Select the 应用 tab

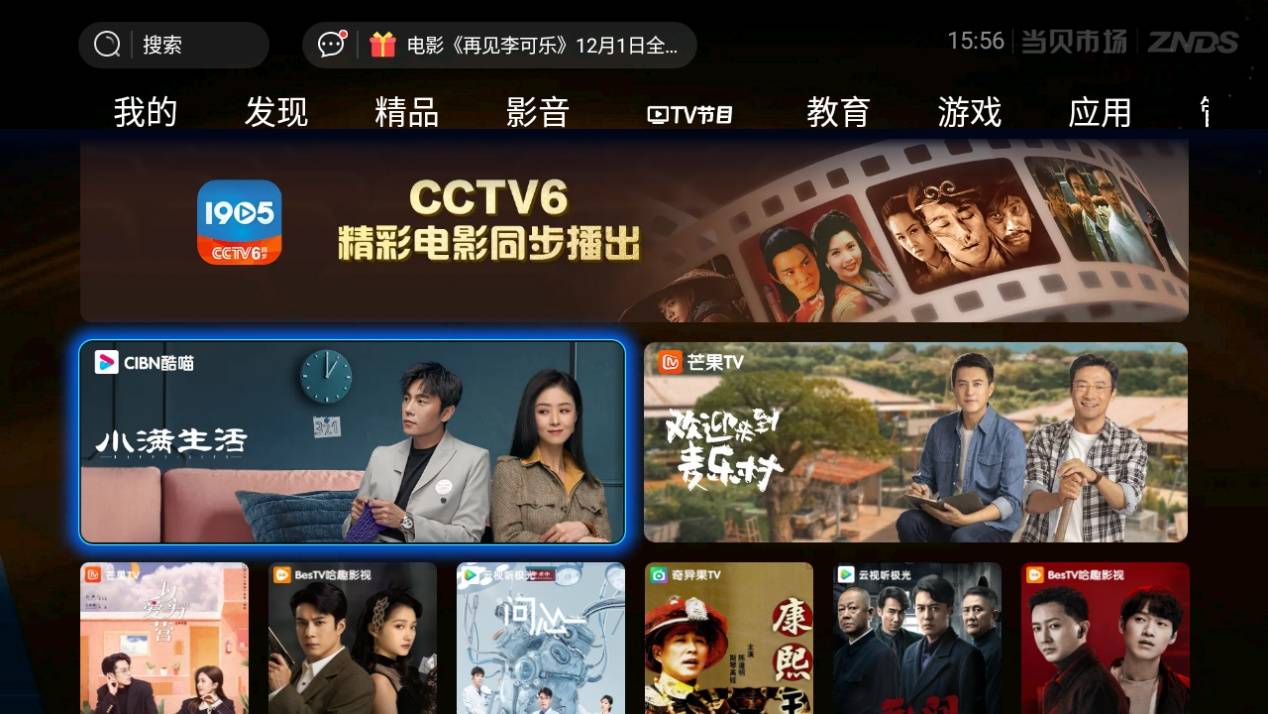1099,113
